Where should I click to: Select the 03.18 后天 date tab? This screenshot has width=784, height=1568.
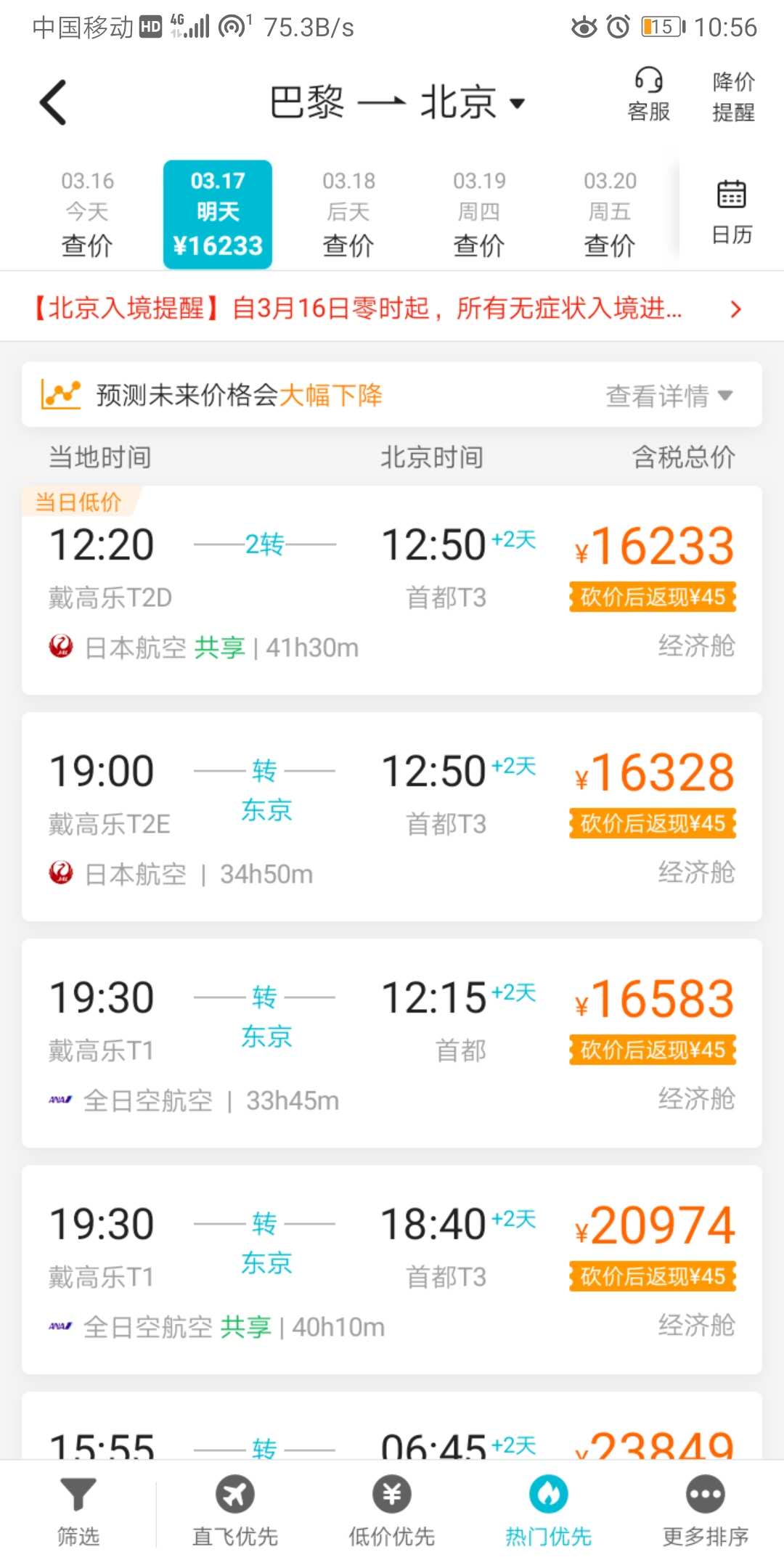point(348,212)
